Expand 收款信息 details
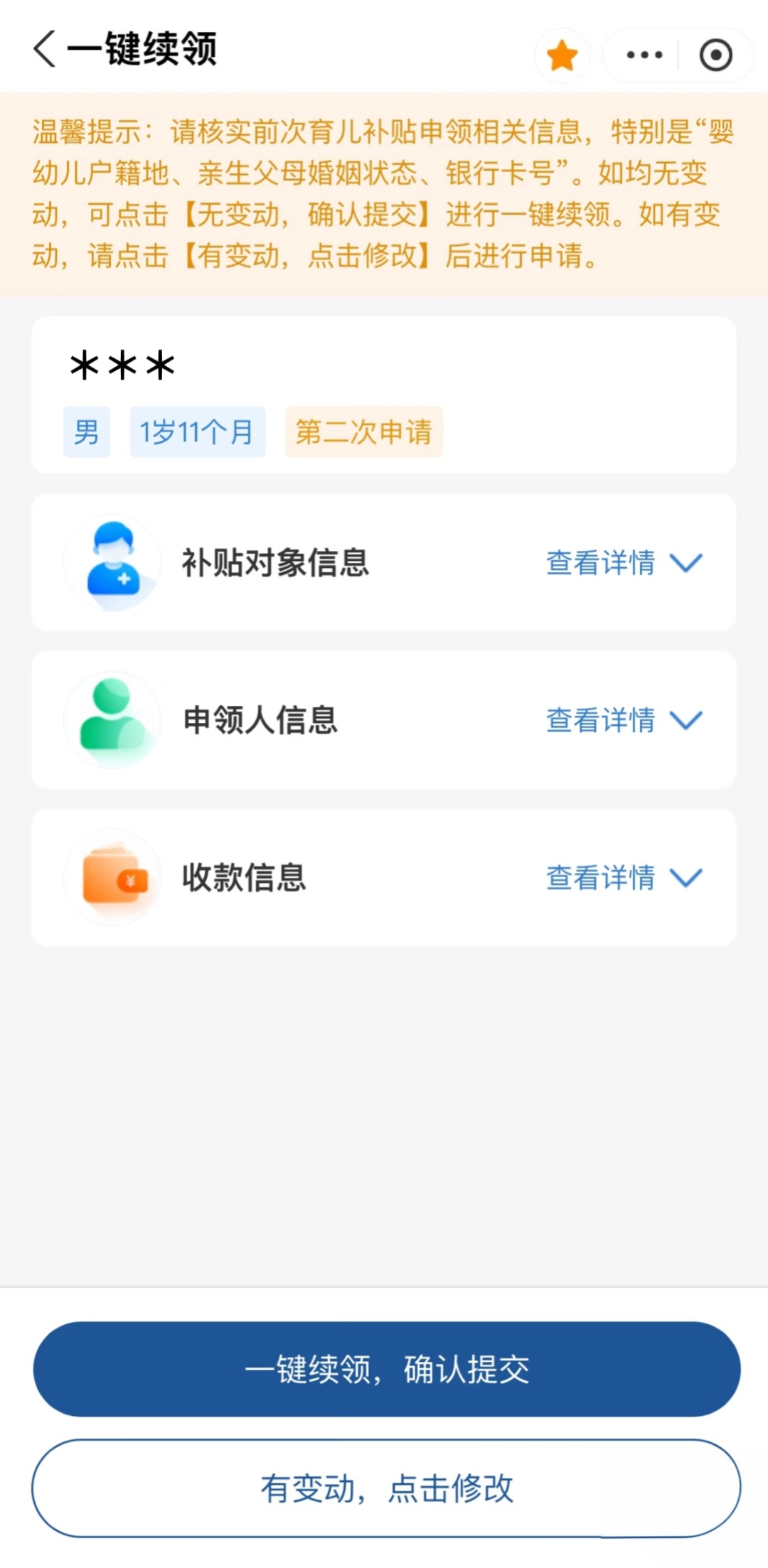The image size is (768, 1568). coord(623,878)
